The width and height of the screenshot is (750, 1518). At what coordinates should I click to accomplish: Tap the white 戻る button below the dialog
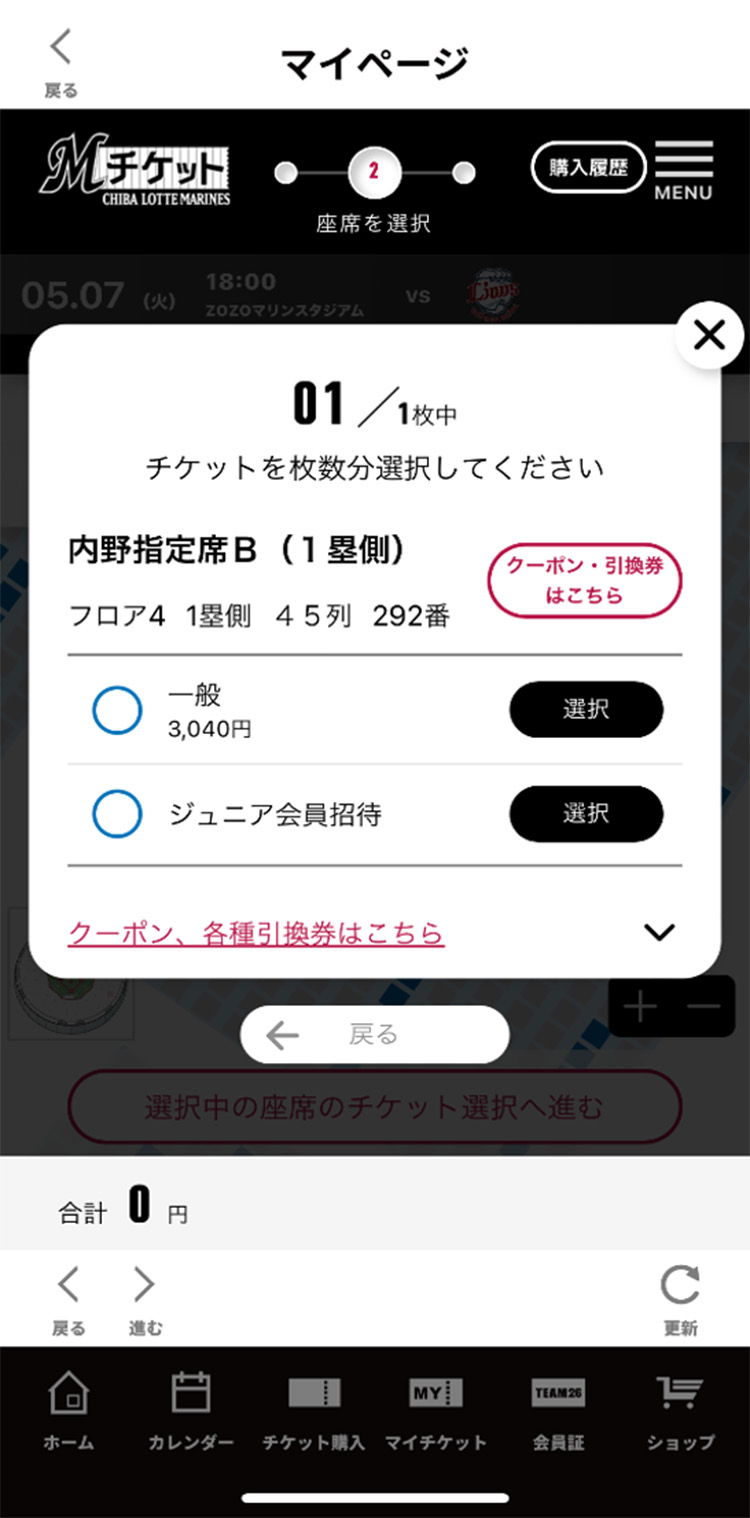pos(374,1035)
